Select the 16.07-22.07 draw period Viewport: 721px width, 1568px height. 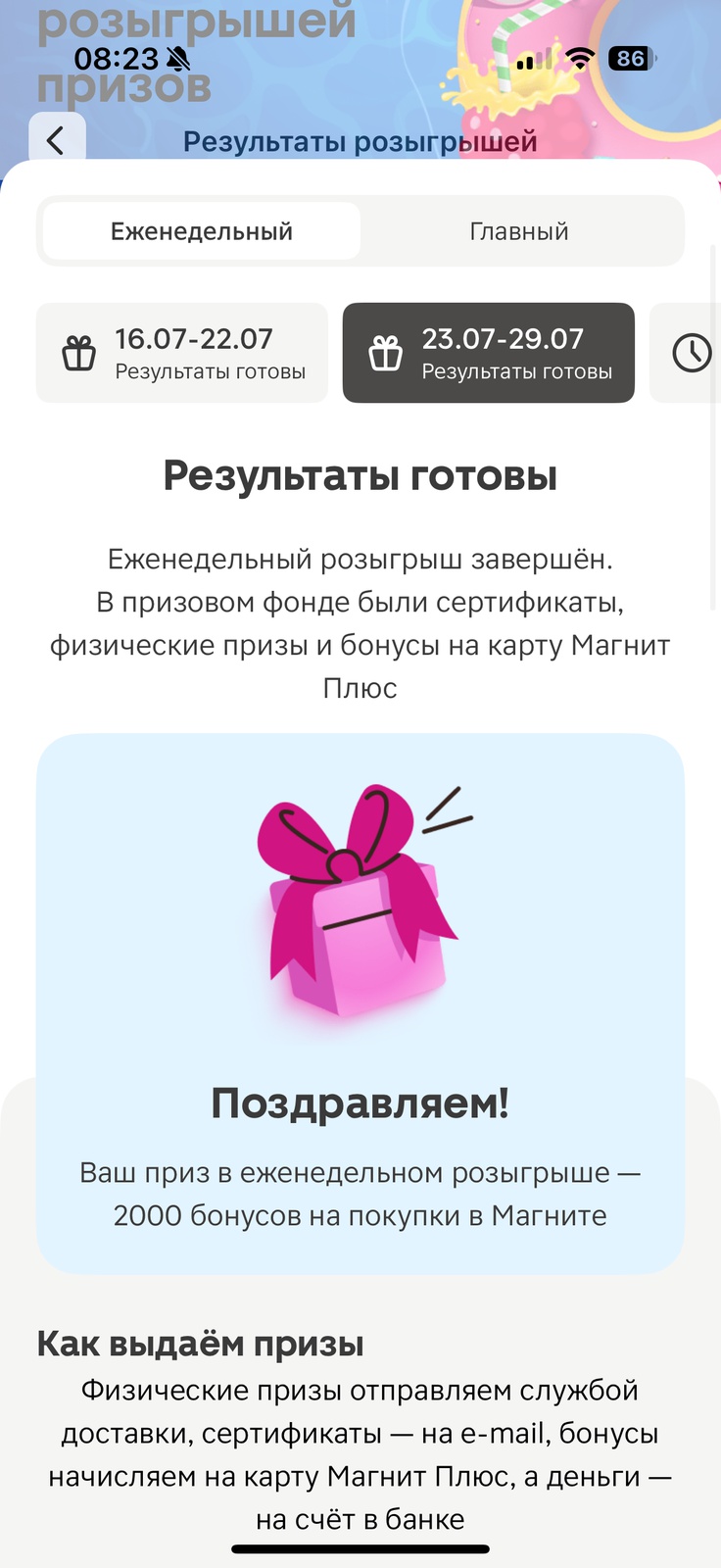pos(182,353)
